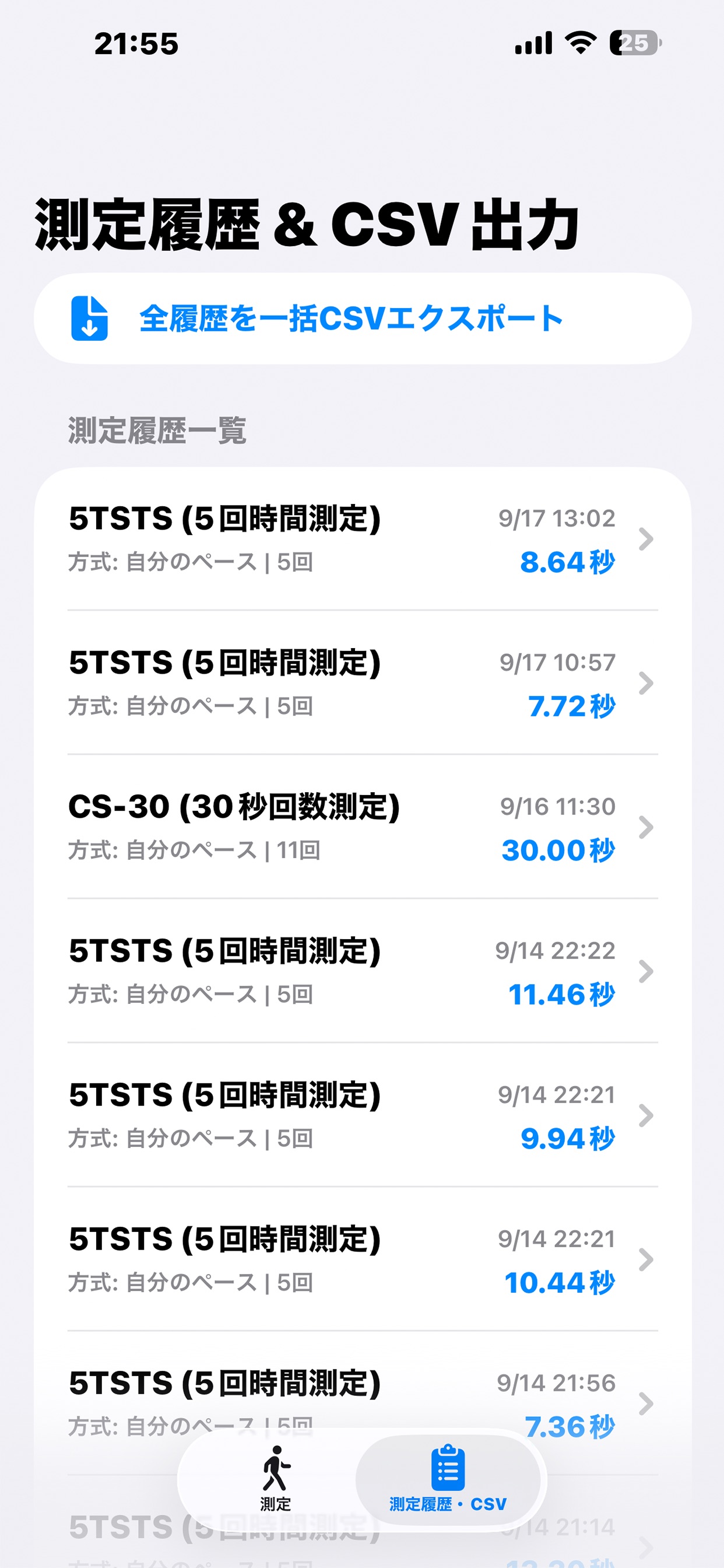
Task: Export all history via 全履歴を一括CSVエクスポート
Action: click(363, 318)
